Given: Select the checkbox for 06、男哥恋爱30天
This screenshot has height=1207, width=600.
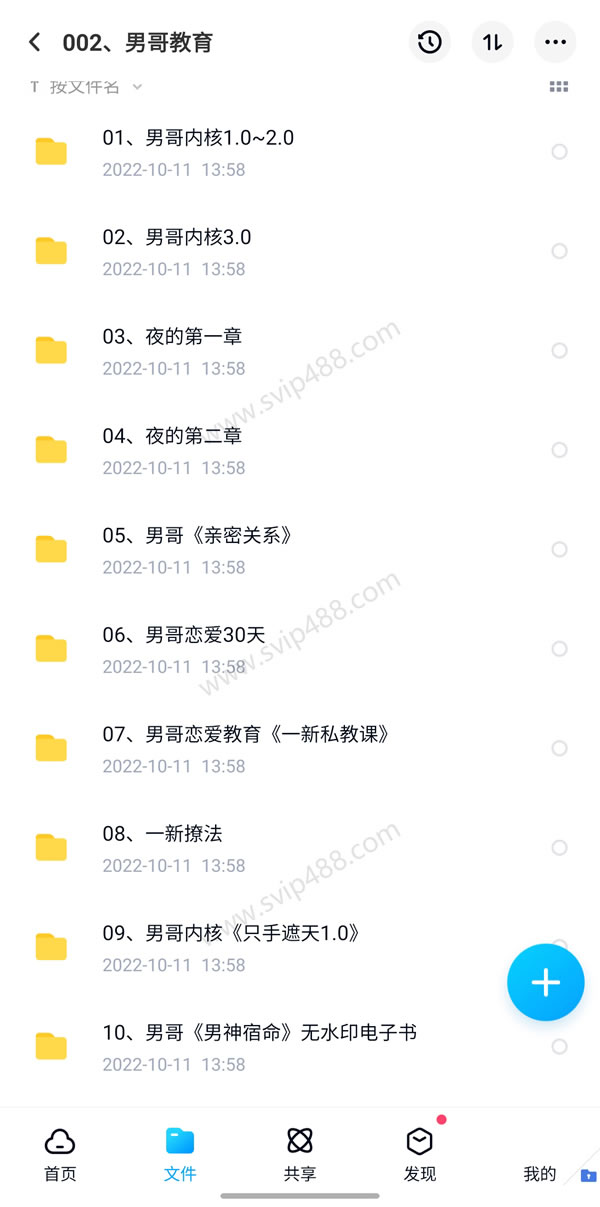Looking at the screenshot, I should (560, 649).
